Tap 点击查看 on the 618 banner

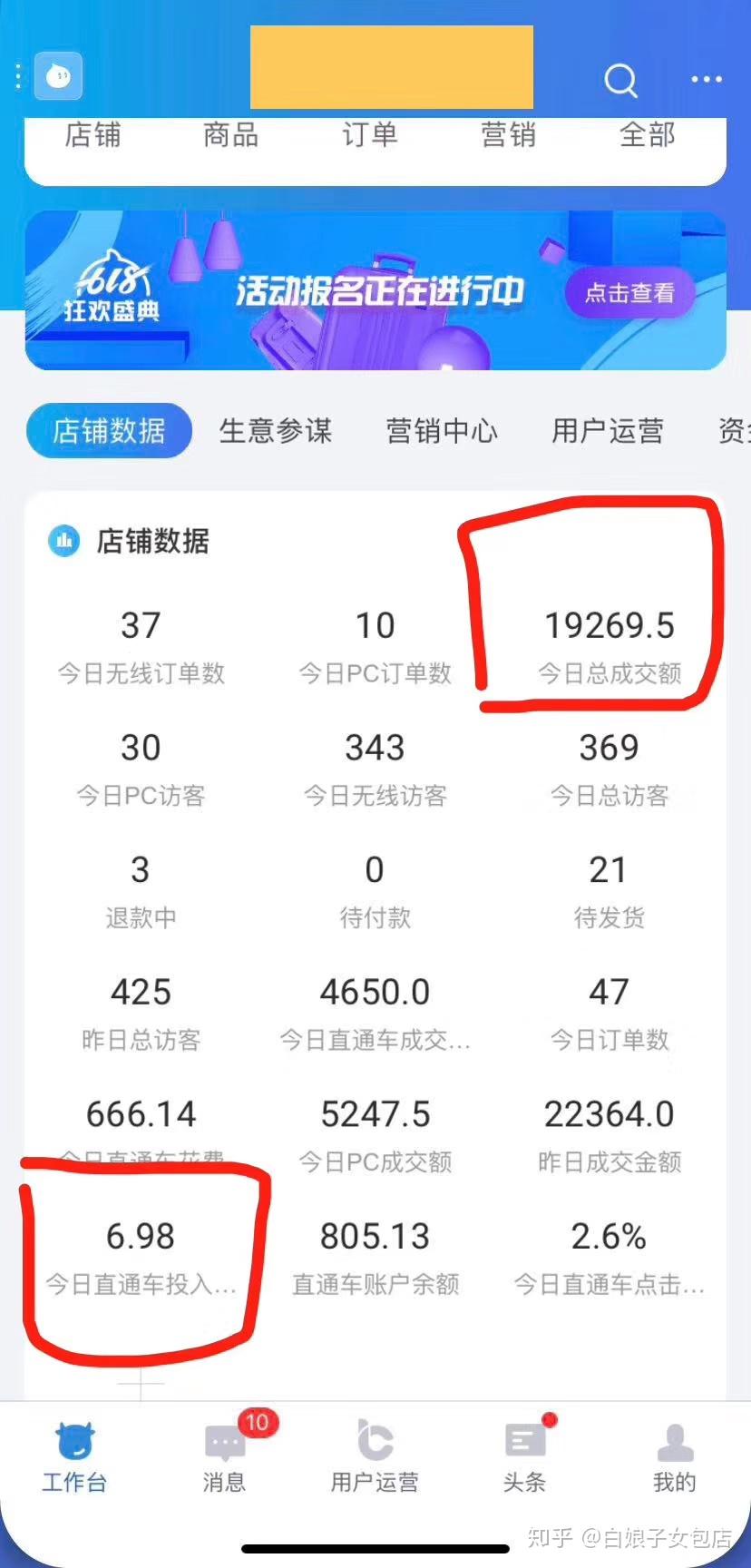tap(629, 293)
